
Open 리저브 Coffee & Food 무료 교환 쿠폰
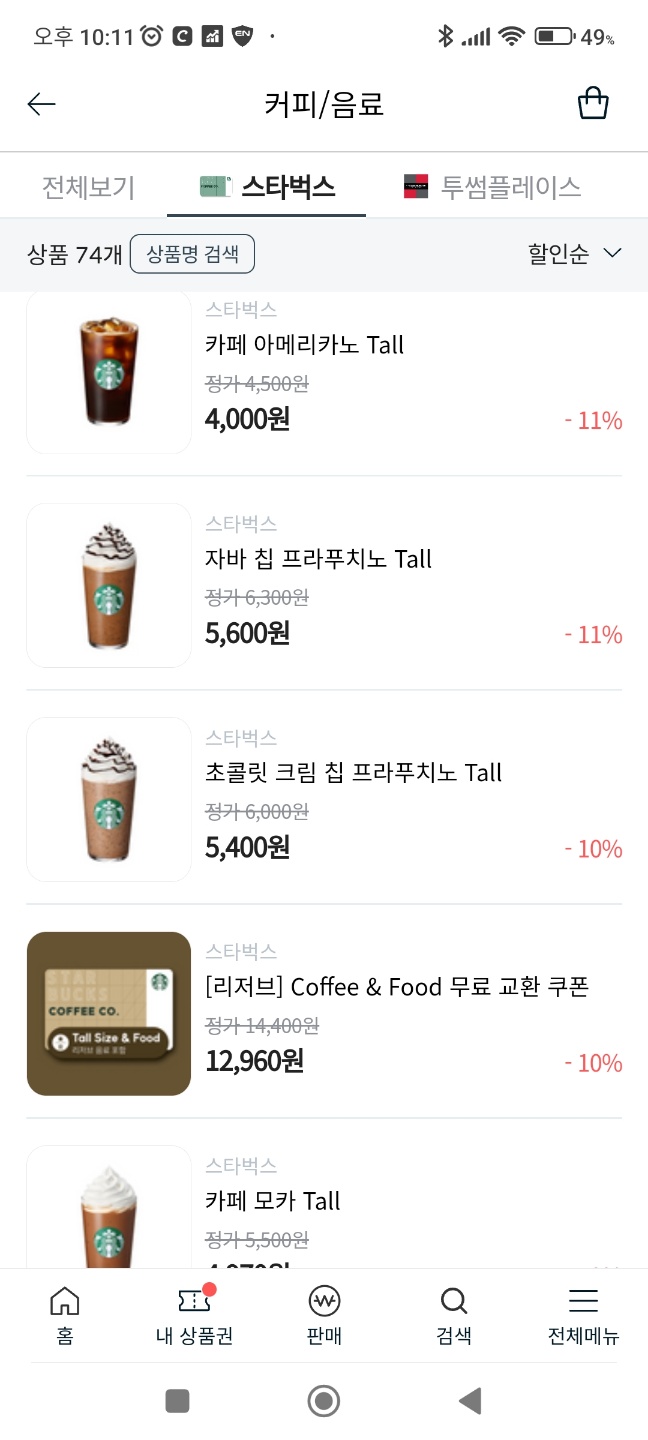396,987
